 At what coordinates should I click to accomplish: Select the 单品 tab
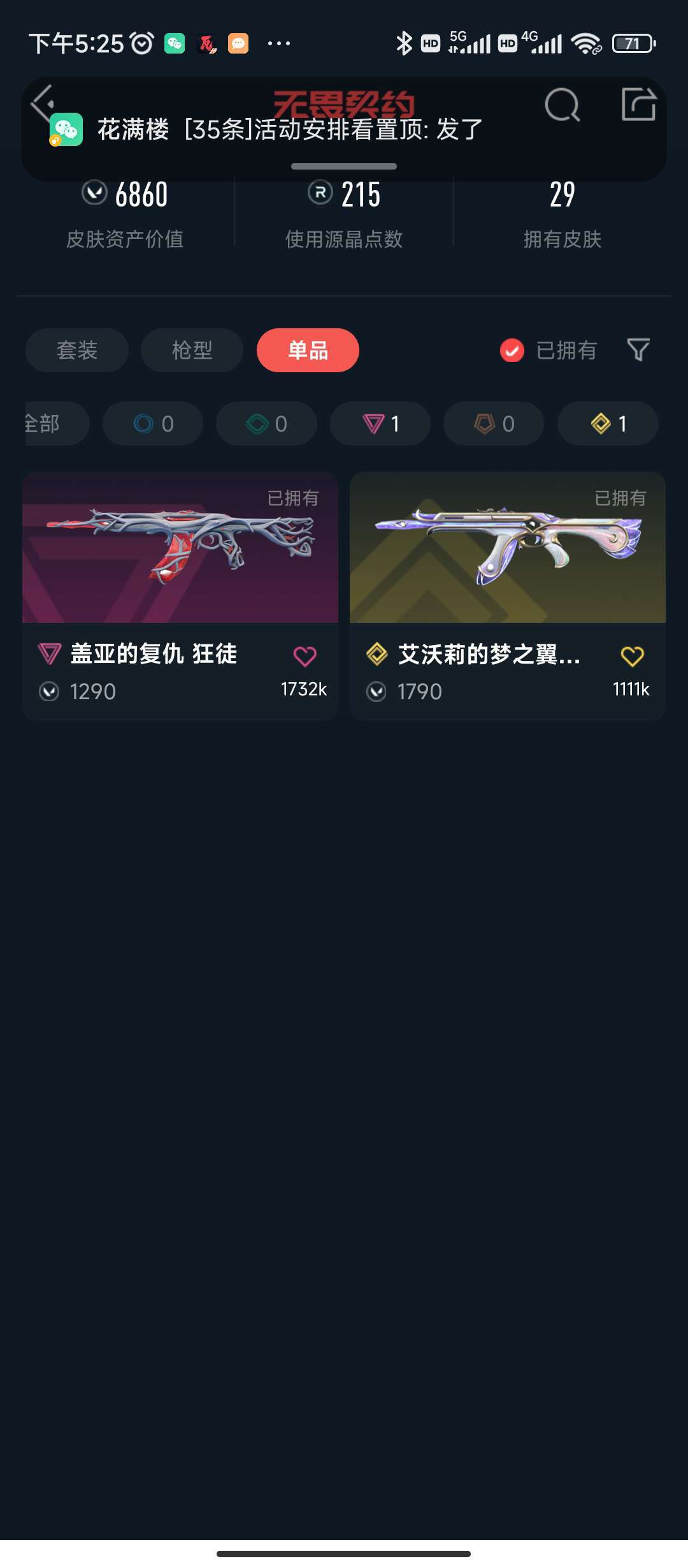click(308, 350)
